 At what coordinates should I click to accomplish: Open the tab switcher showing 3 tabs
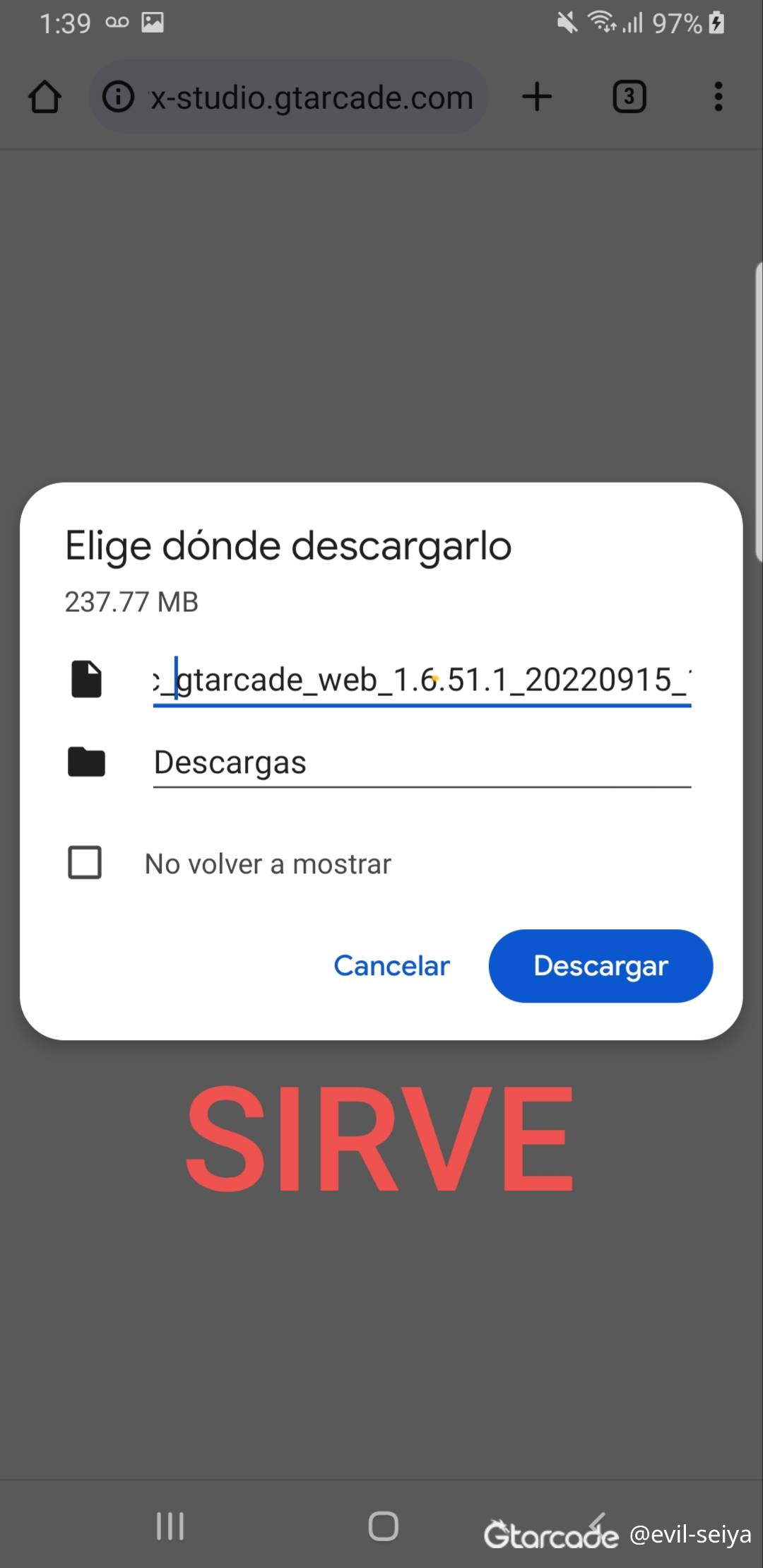coord(629,97)
